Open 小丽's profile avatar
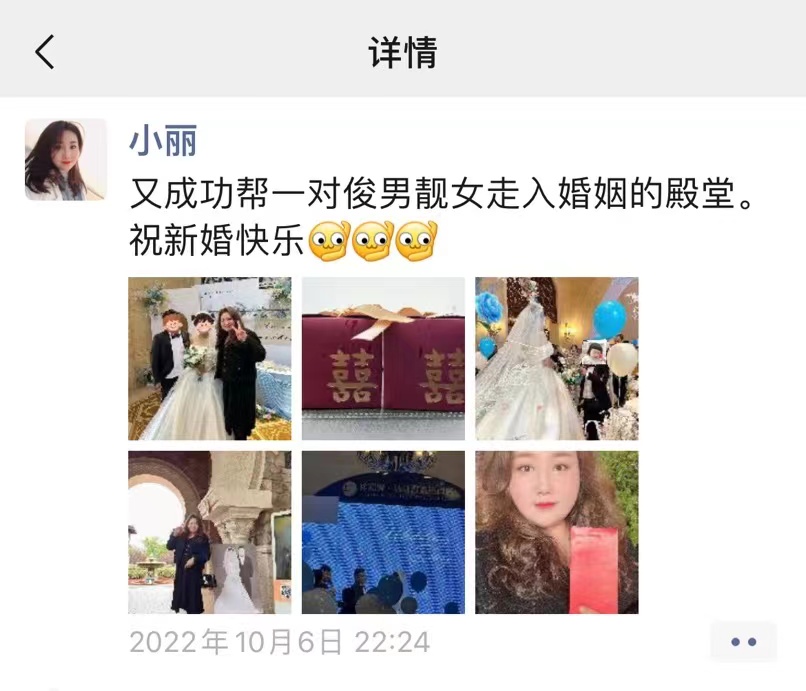 (65, 160)
